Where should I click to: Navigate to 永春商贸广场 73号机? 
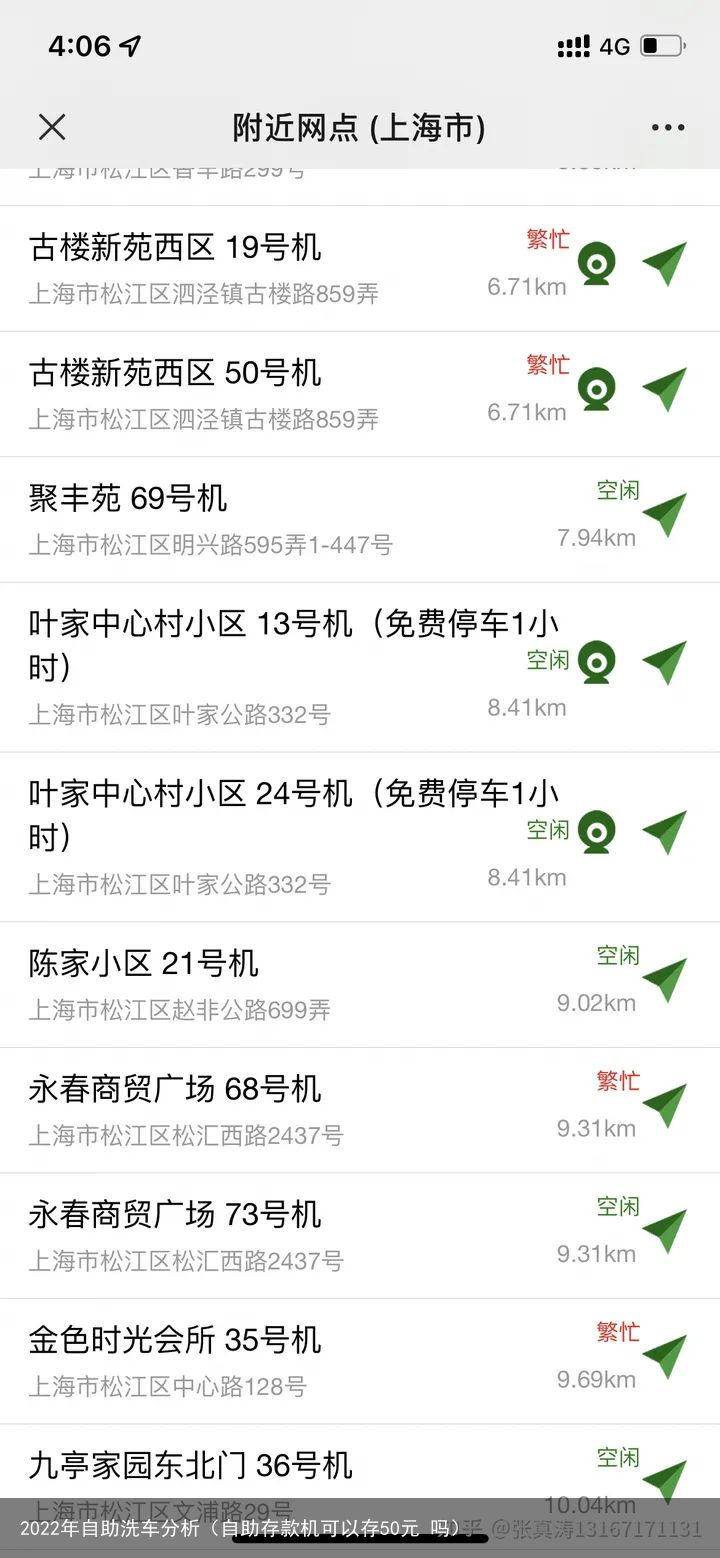(x=665, y=1231)
